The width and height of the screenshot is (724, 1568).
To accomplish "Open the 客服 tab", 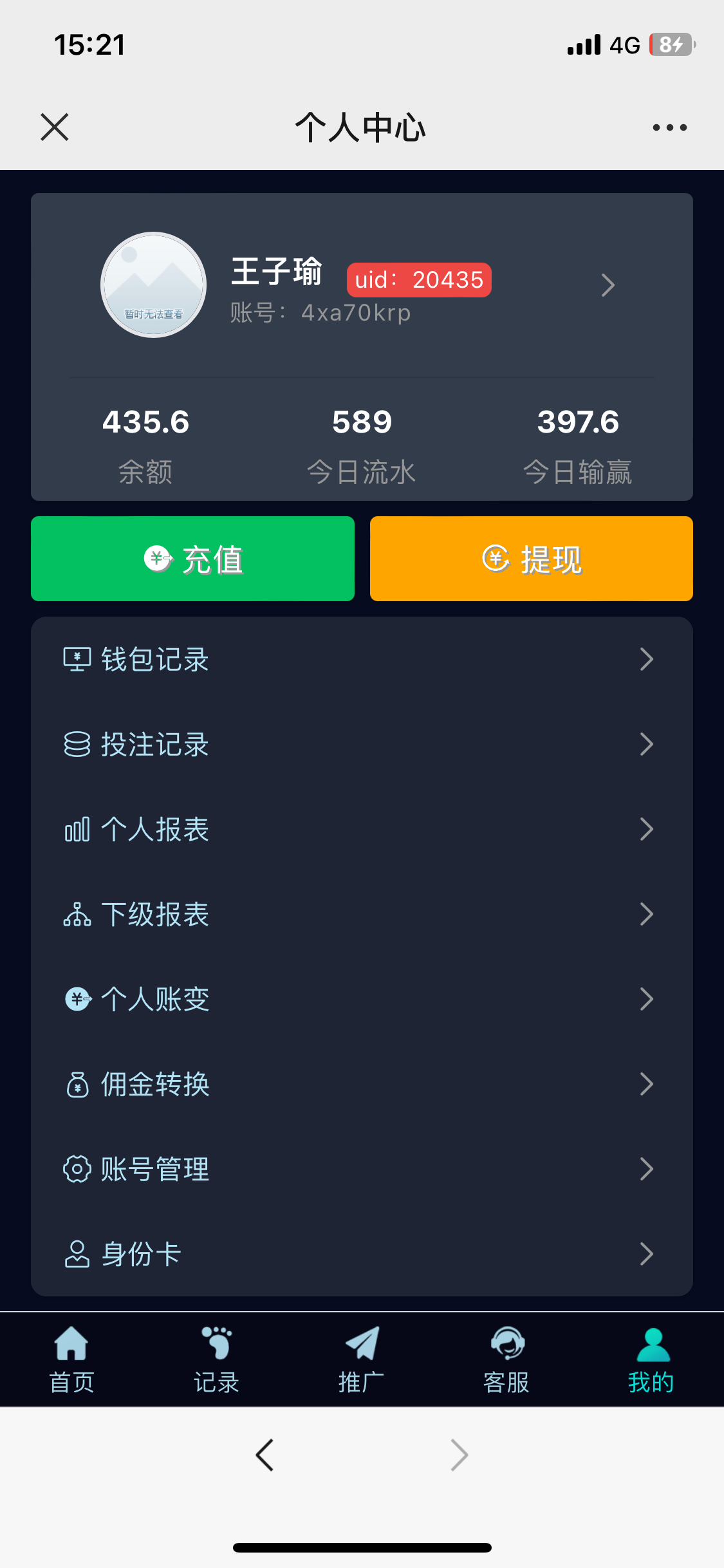I will [506, 1359].
